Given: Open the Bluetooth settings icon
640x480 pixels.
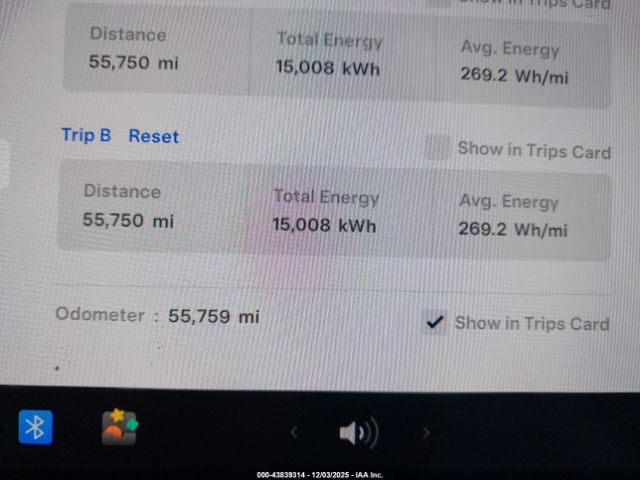Looking at the screenshot, I should click(x=35, y=428).
